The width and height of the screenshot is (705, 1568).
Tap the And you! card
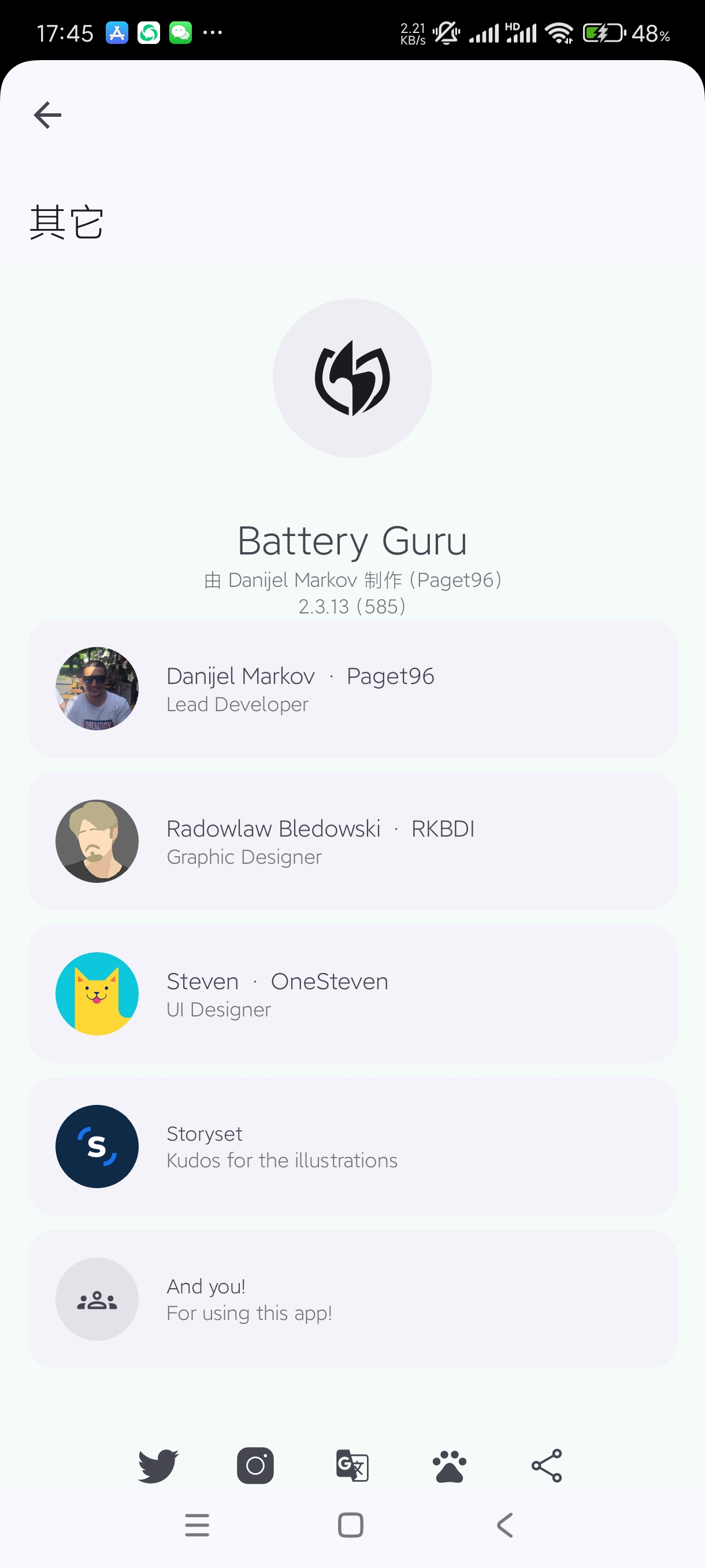coord(351,1299)
